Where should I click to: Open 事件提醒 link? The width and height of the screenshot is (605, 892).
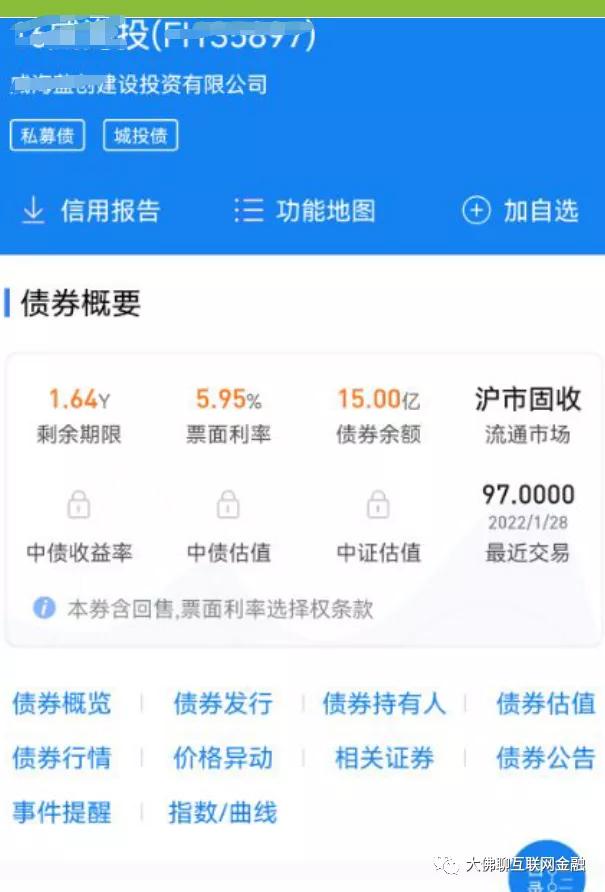coord(62,812)
